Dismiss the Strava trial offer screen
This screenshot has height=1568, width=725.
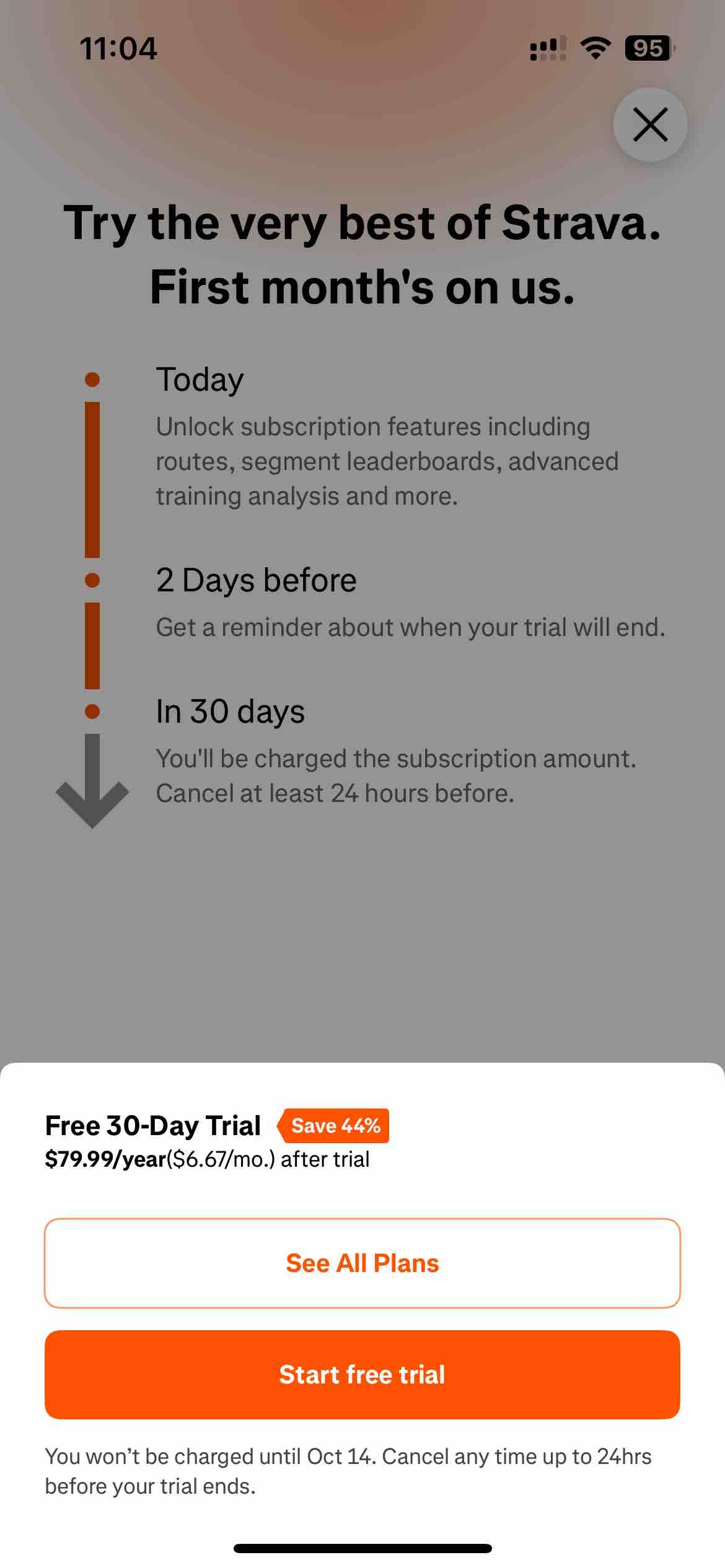[649, 124]
